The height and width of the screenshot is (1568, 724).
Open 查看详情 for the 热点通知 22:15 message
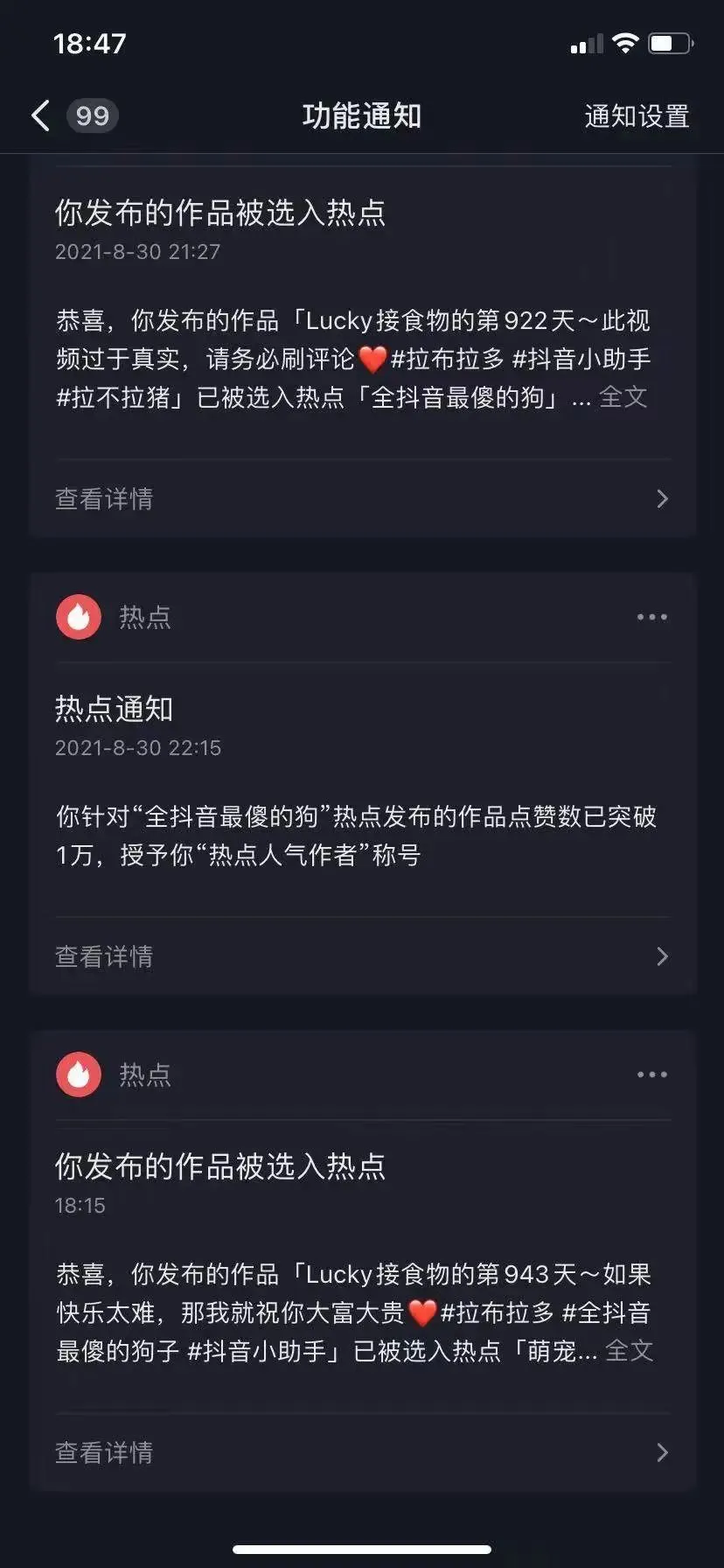(x=363, y=956)
